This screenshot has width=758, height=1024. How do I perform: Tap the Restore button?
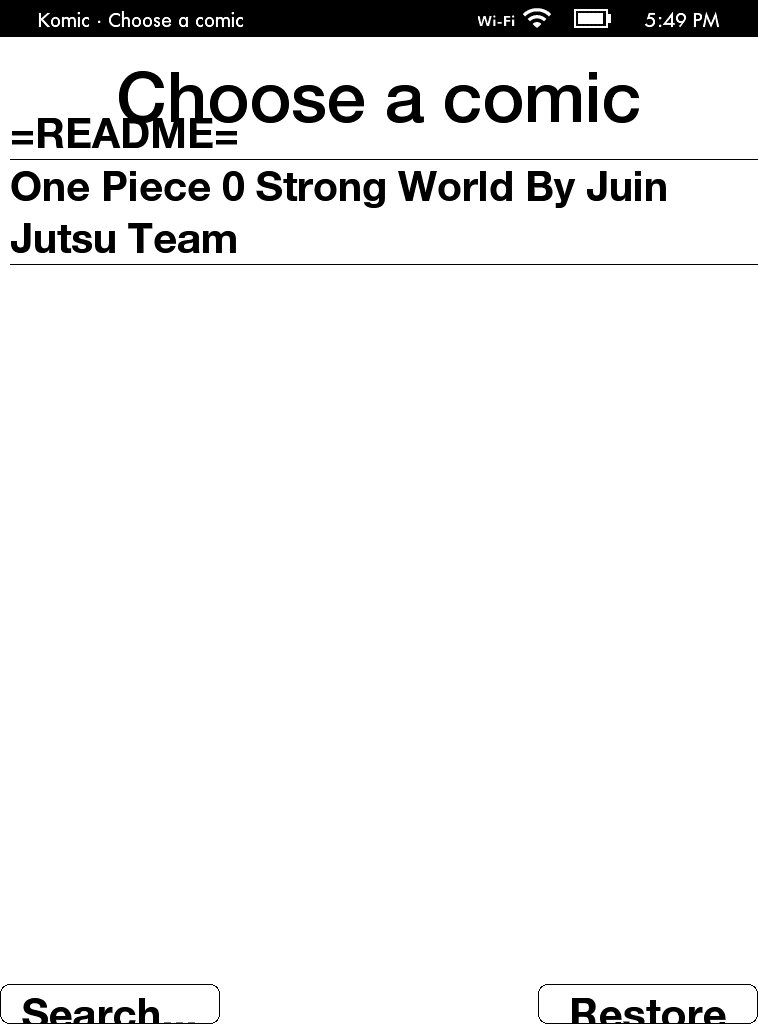pyautogui.click(x=647, y=1005)
